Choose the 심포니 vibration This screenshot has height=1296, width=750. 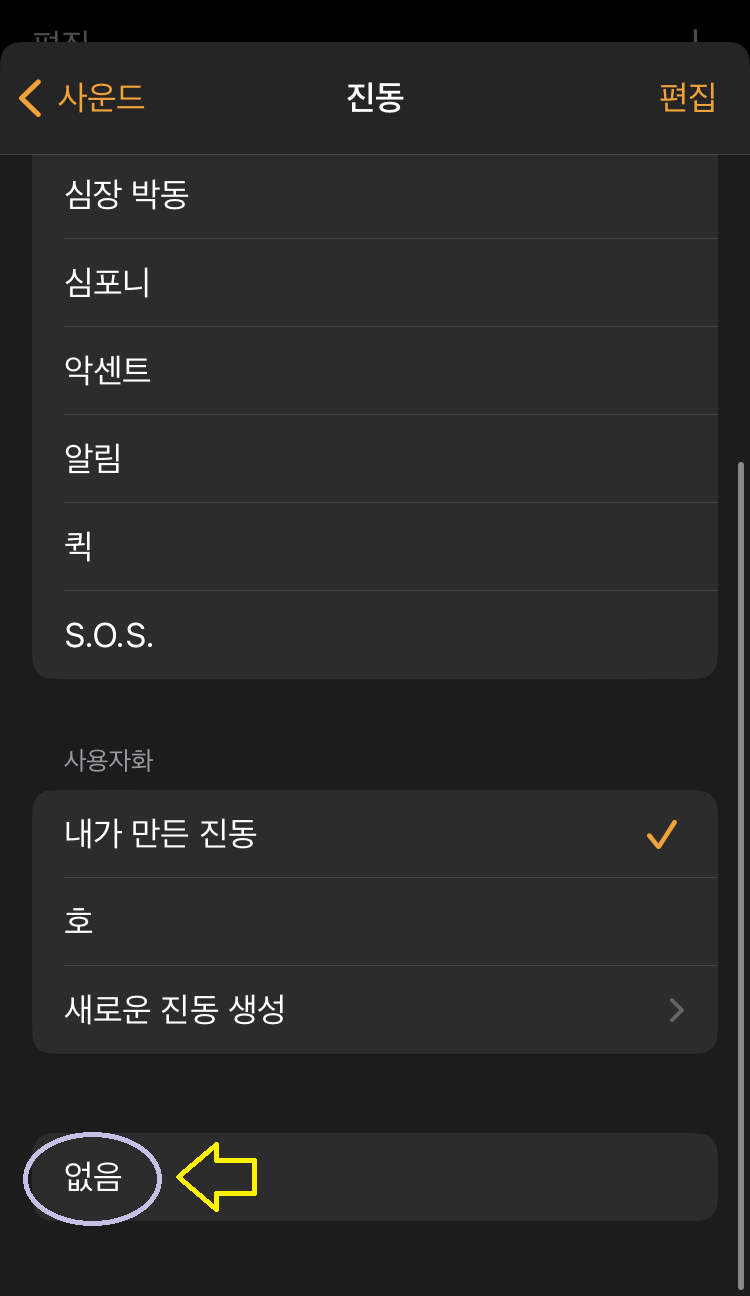pos(375,283)
